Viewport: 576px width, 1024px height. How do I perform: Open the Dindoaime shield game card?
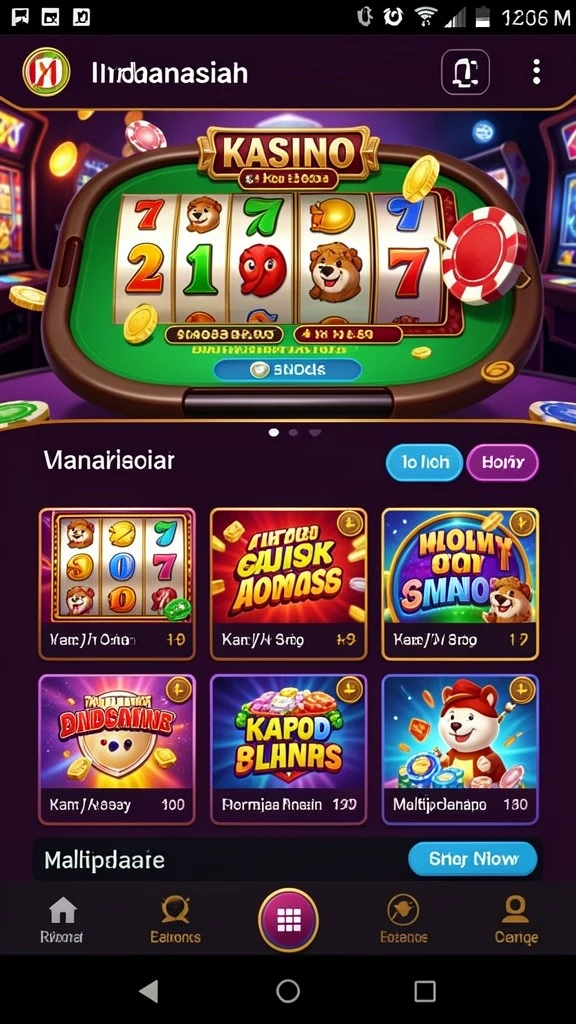[x=117, y=750]
